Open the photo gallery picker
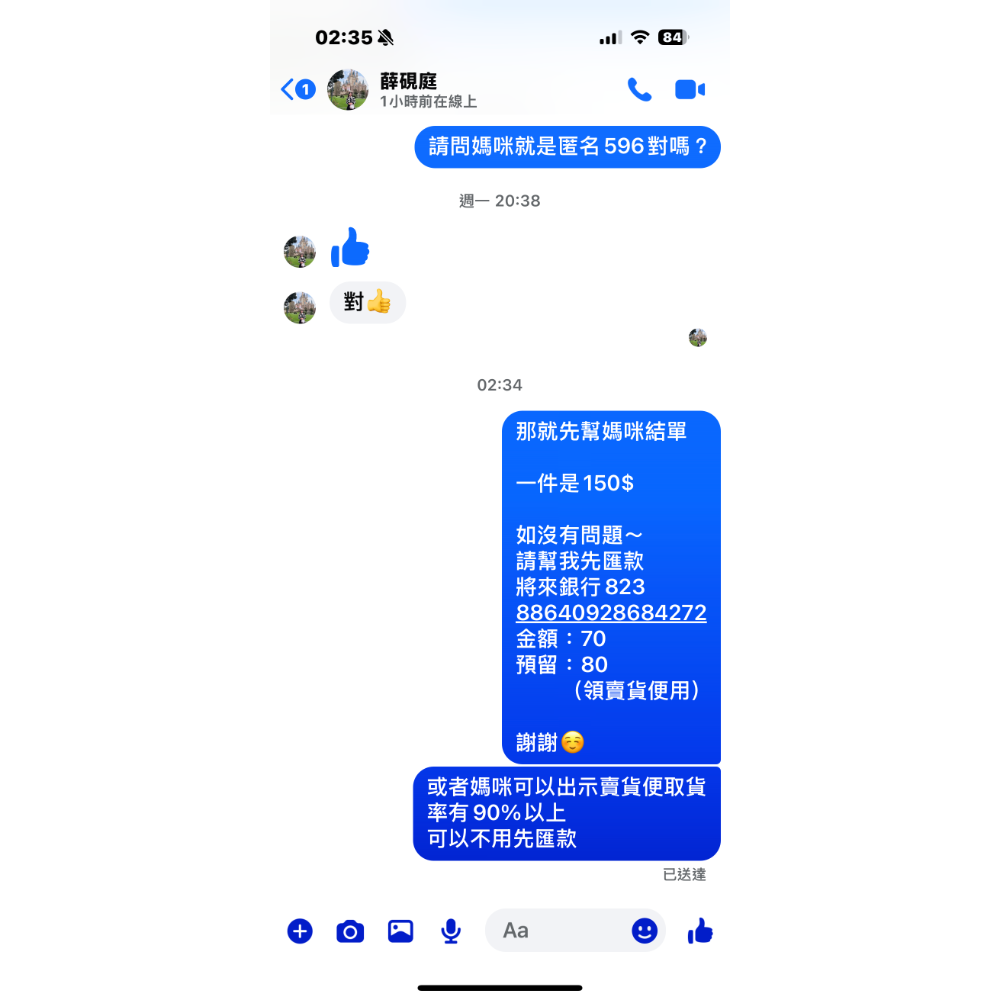This screenshot has width=1000, height=1000. click(x=401, y=931)
